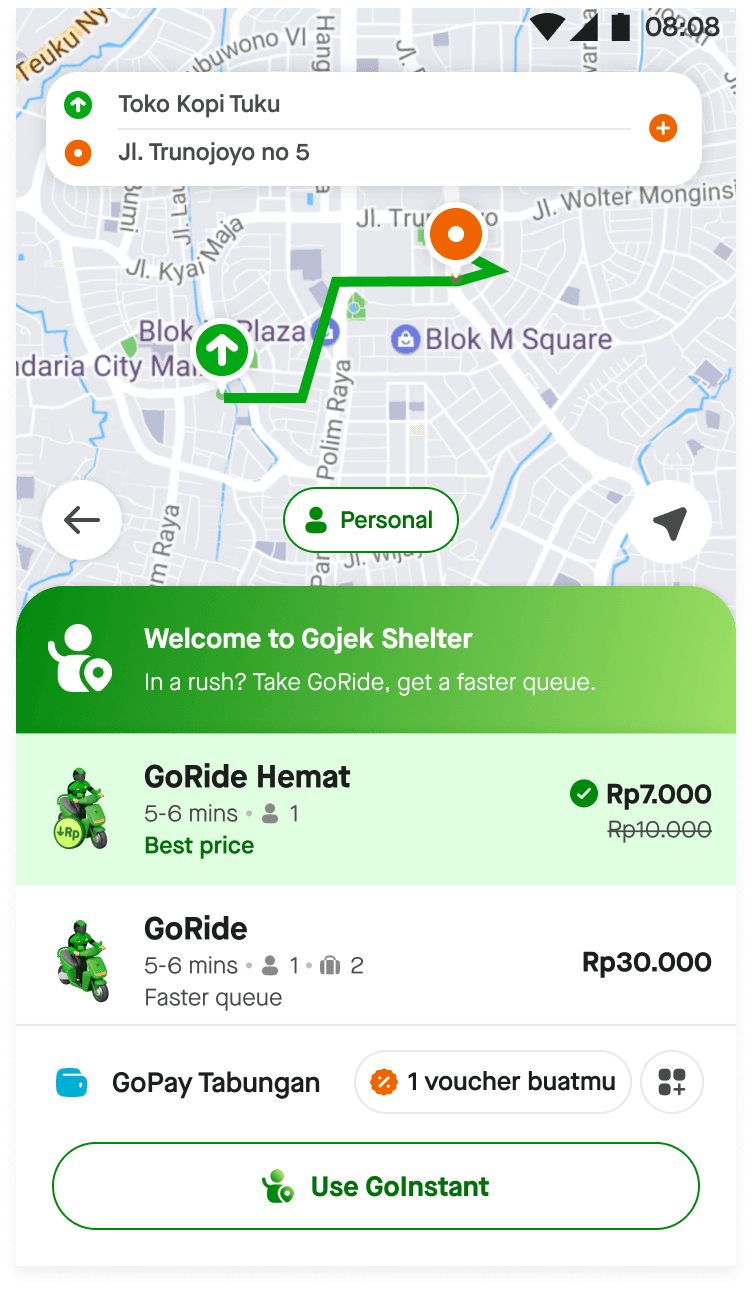
Task: Open payment methods grid icon
Action: (671, 1081)
